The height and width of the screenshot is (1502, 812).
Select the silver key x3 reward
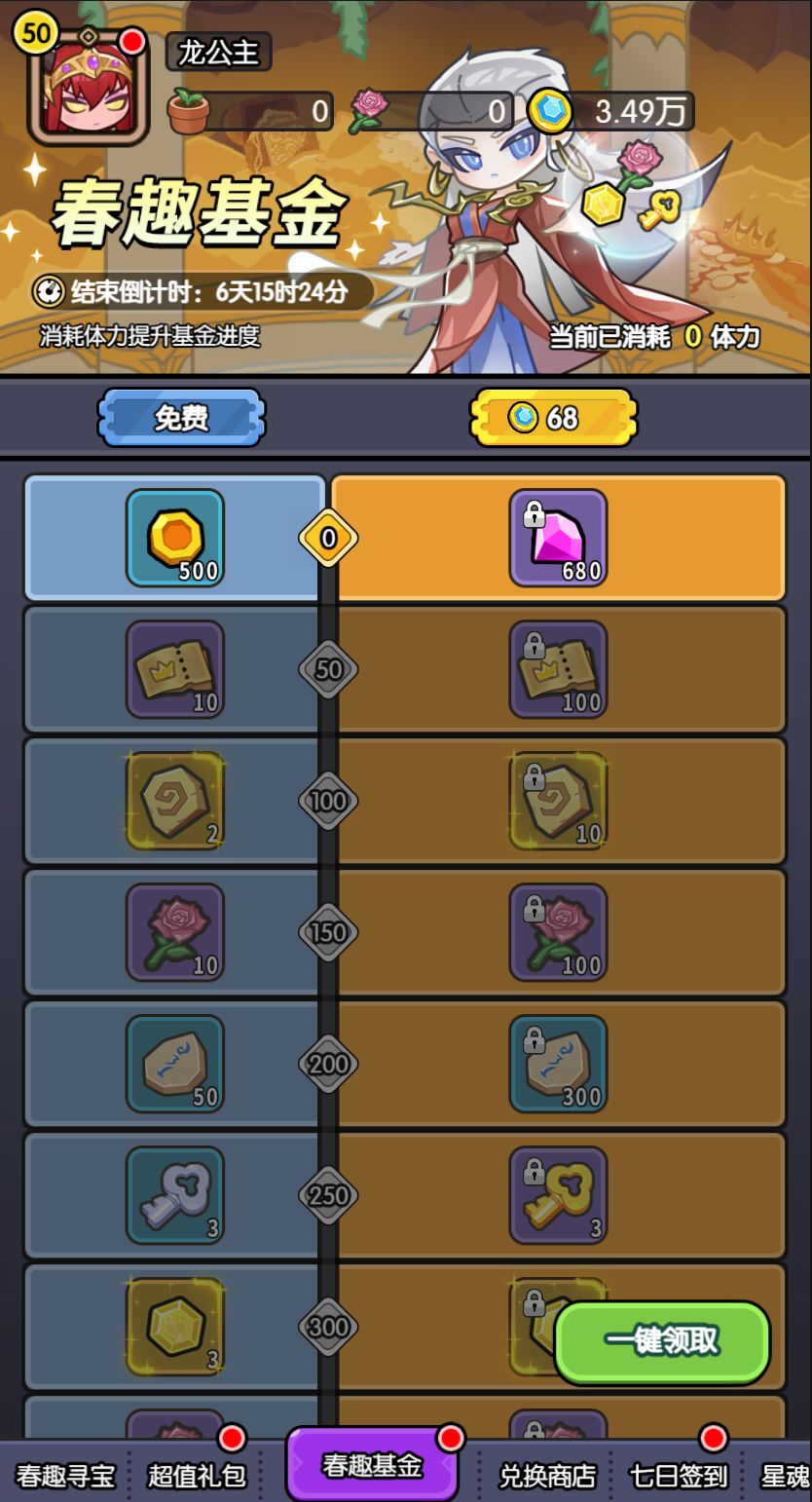pos(175,1195)
